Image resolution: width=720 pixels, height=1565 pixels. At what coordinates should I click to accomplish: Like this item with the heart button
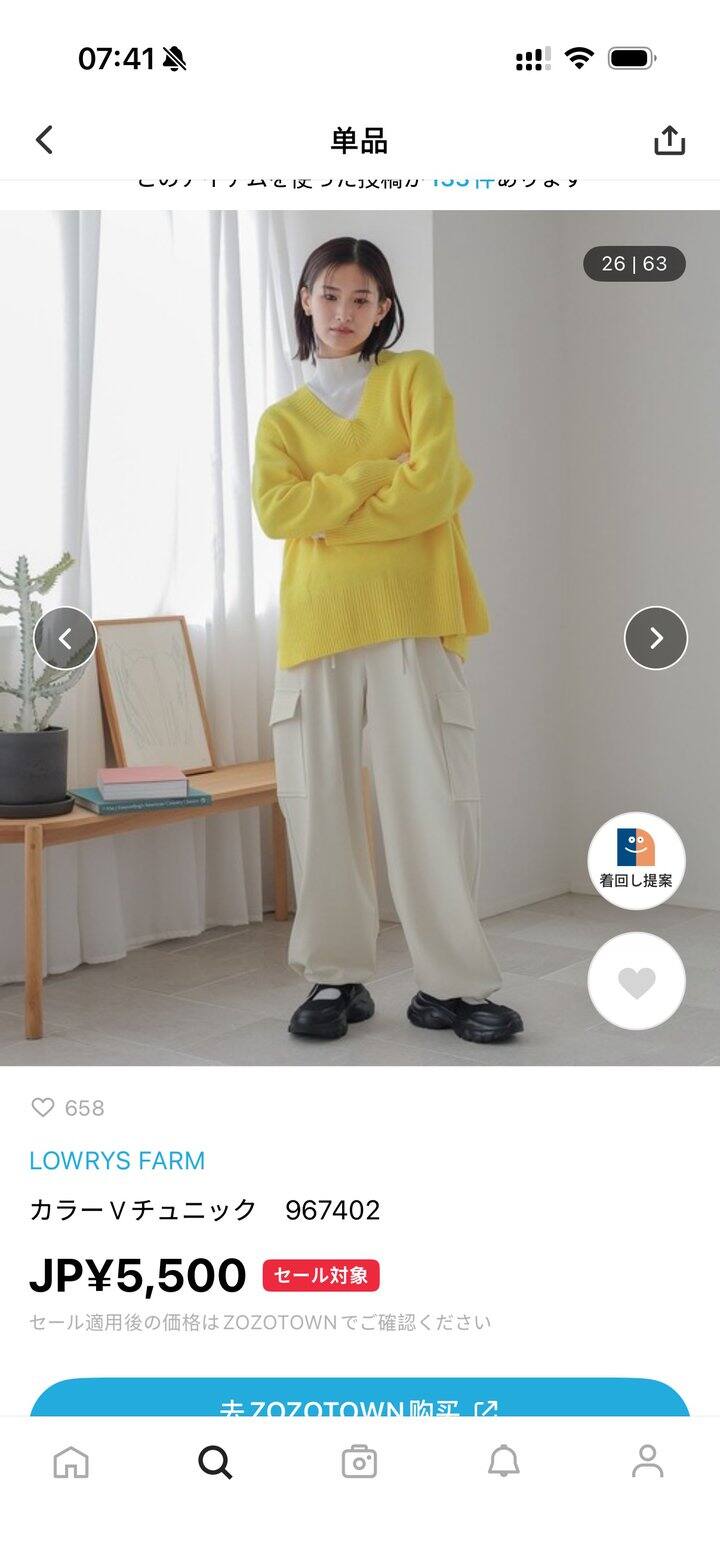click(x=636, y=982)
